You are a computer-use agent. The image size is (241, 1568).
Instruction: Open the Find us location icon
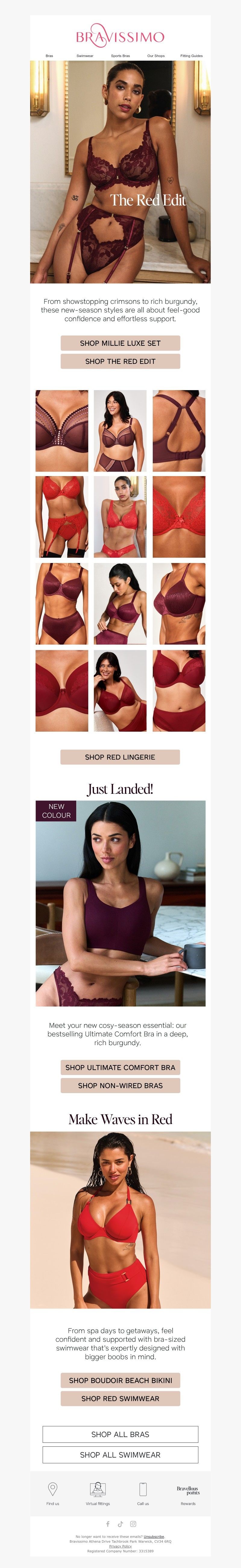click(x=53, y=1490)
